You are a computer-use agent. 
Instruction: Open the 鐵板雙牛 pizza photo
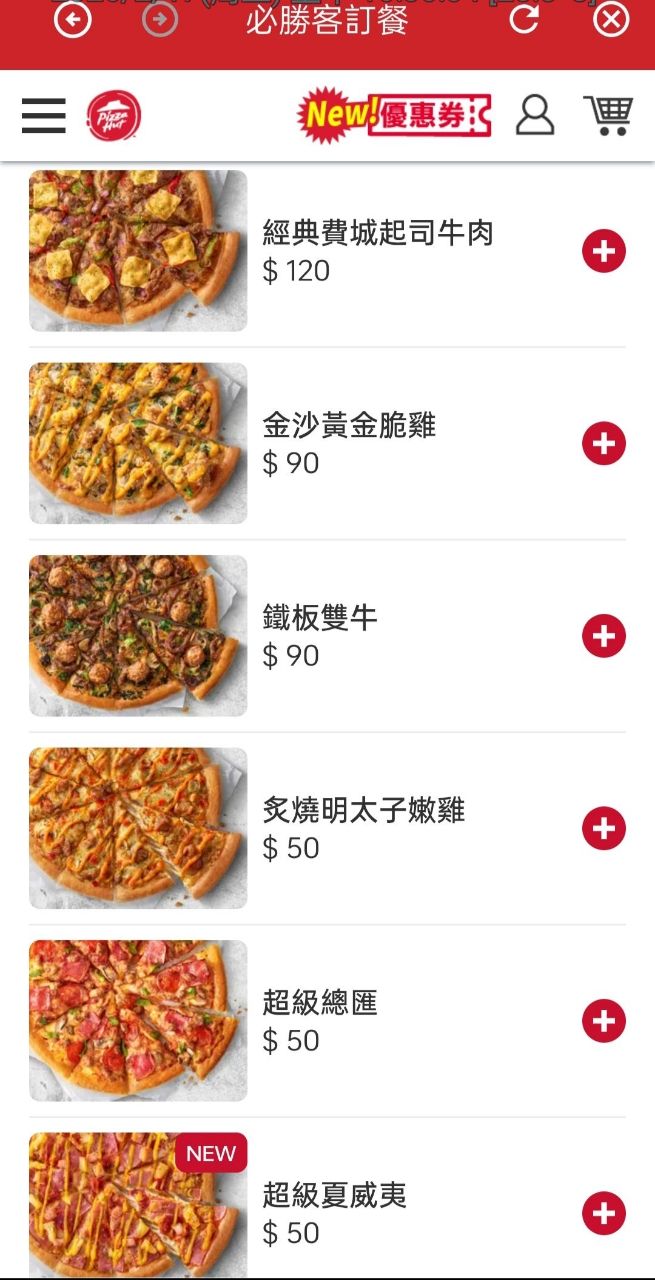[138, 636]
